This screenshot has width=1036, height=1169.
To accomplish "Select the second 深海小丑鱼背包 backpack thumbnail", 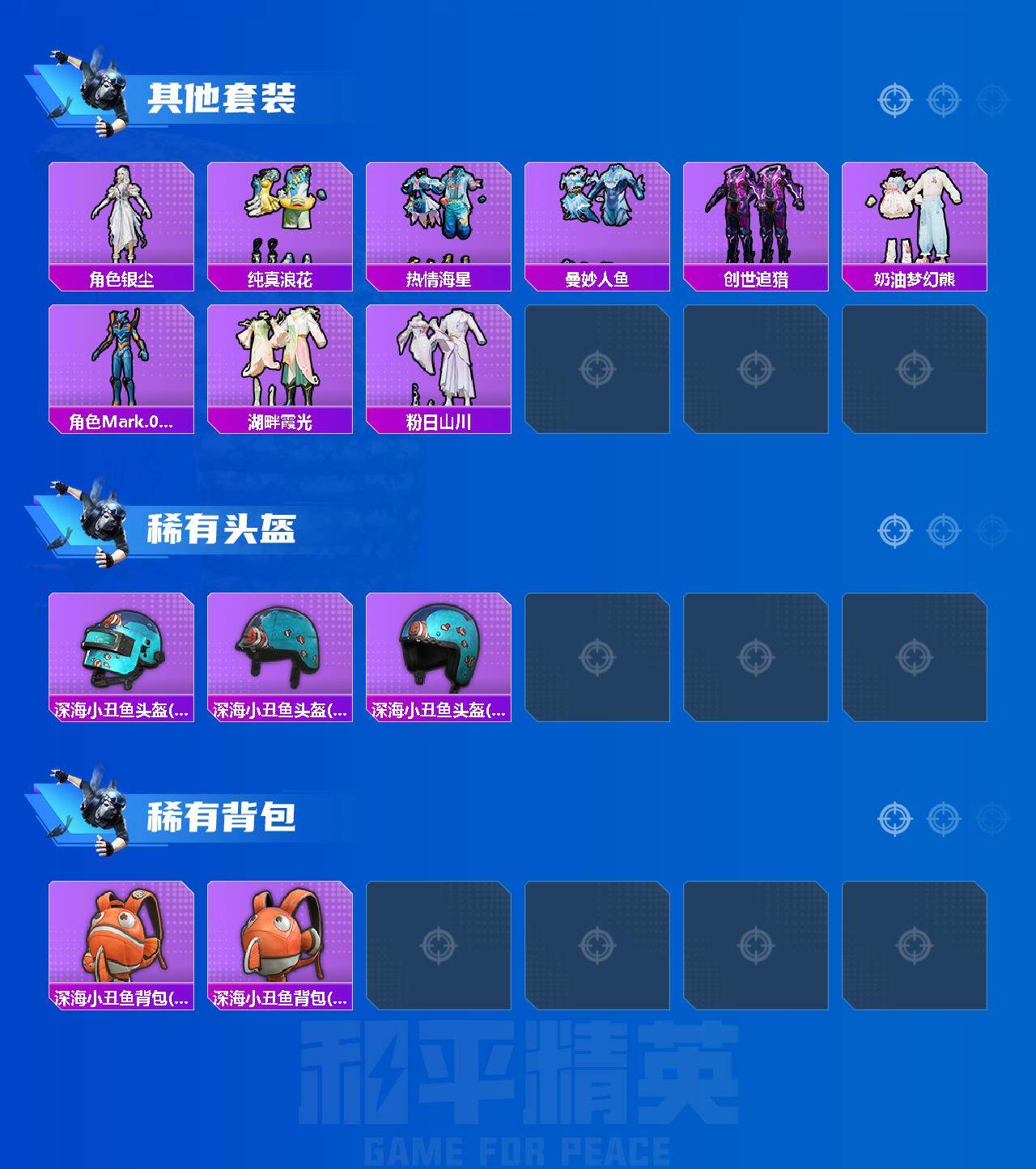I will [x=279, y=939].
